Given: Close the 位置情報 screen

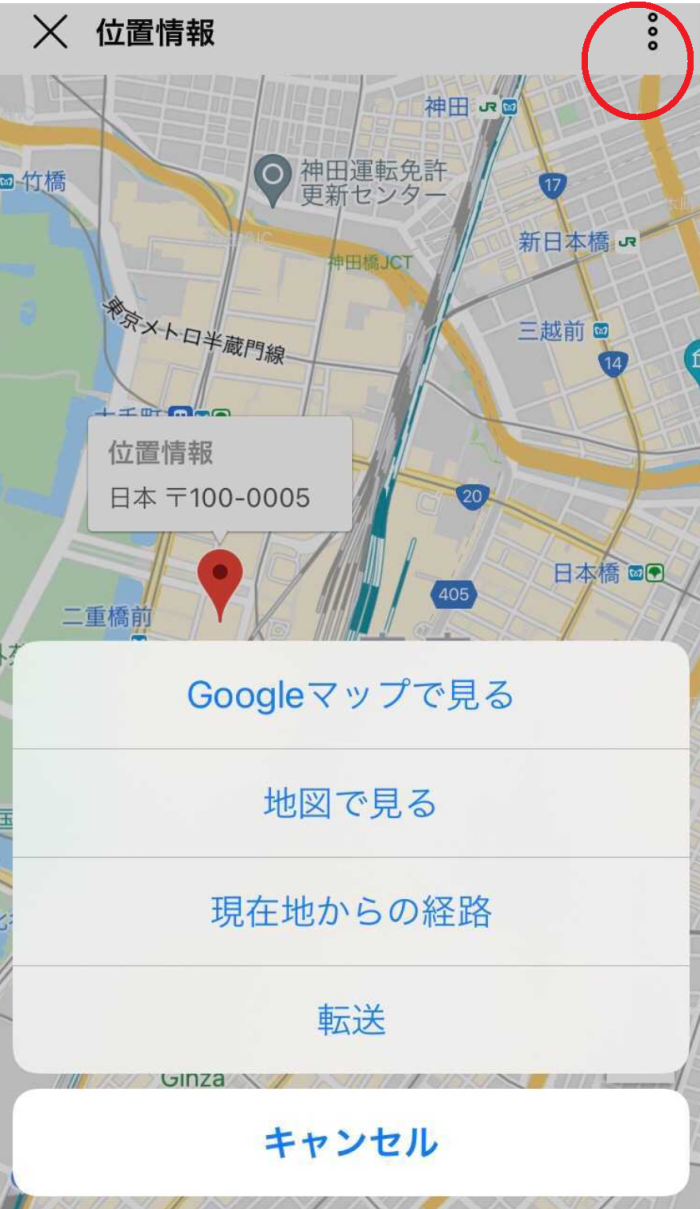Looking at the screenshot, I should (x=50, y=33).
